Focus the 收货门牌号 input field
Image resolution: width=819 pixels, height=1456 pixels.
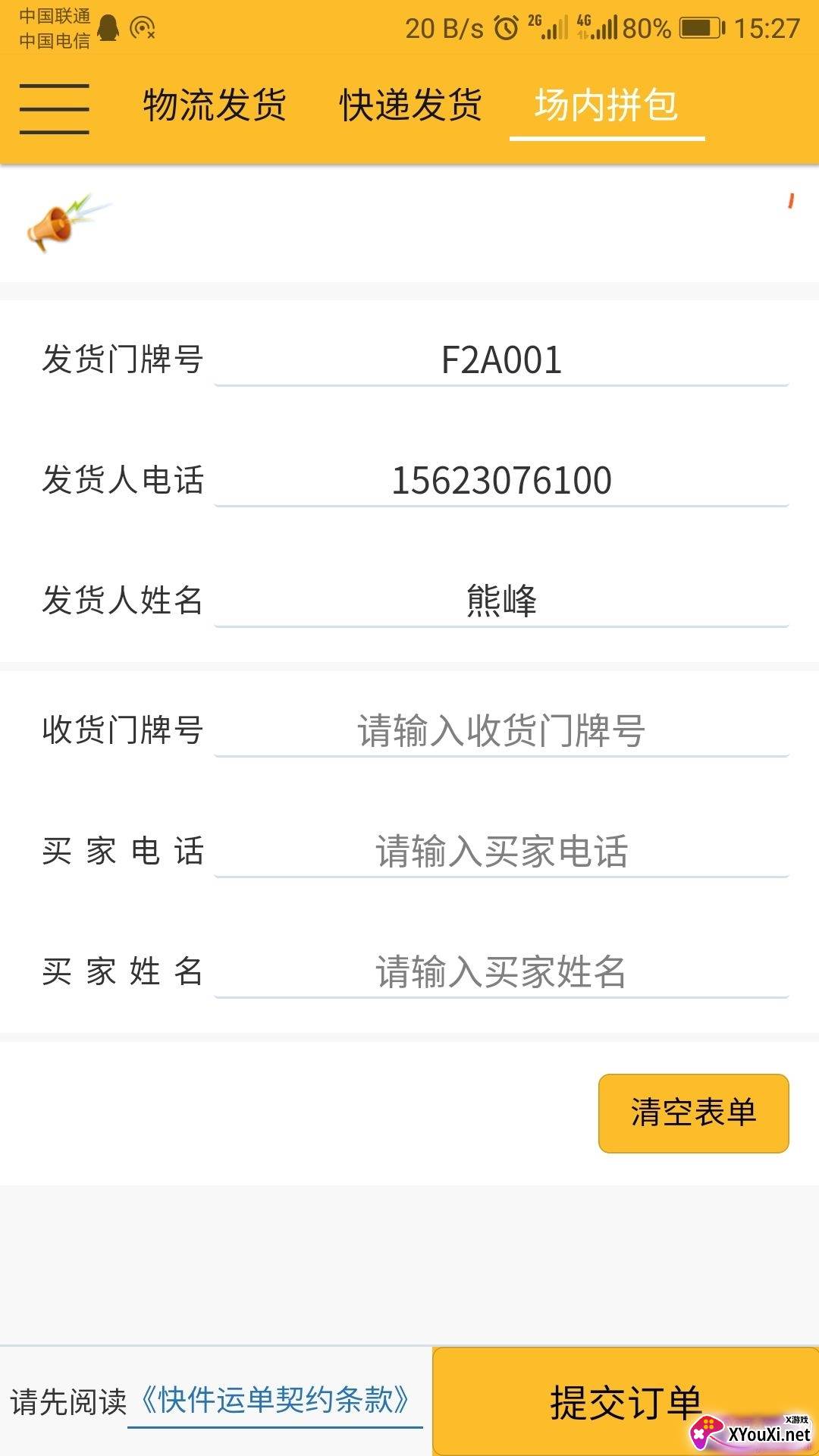coord(500,731)
